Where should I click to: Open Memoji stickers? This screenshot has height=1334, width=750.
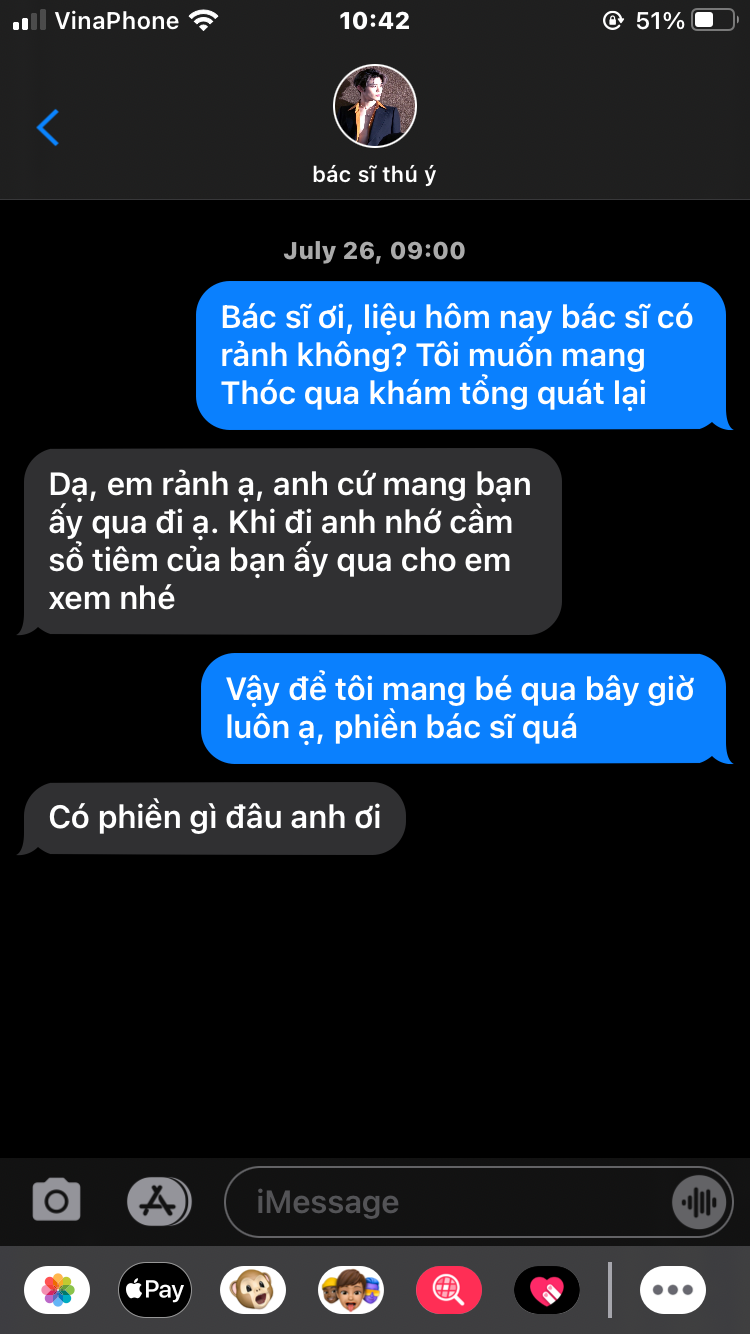click(351, 1290)
